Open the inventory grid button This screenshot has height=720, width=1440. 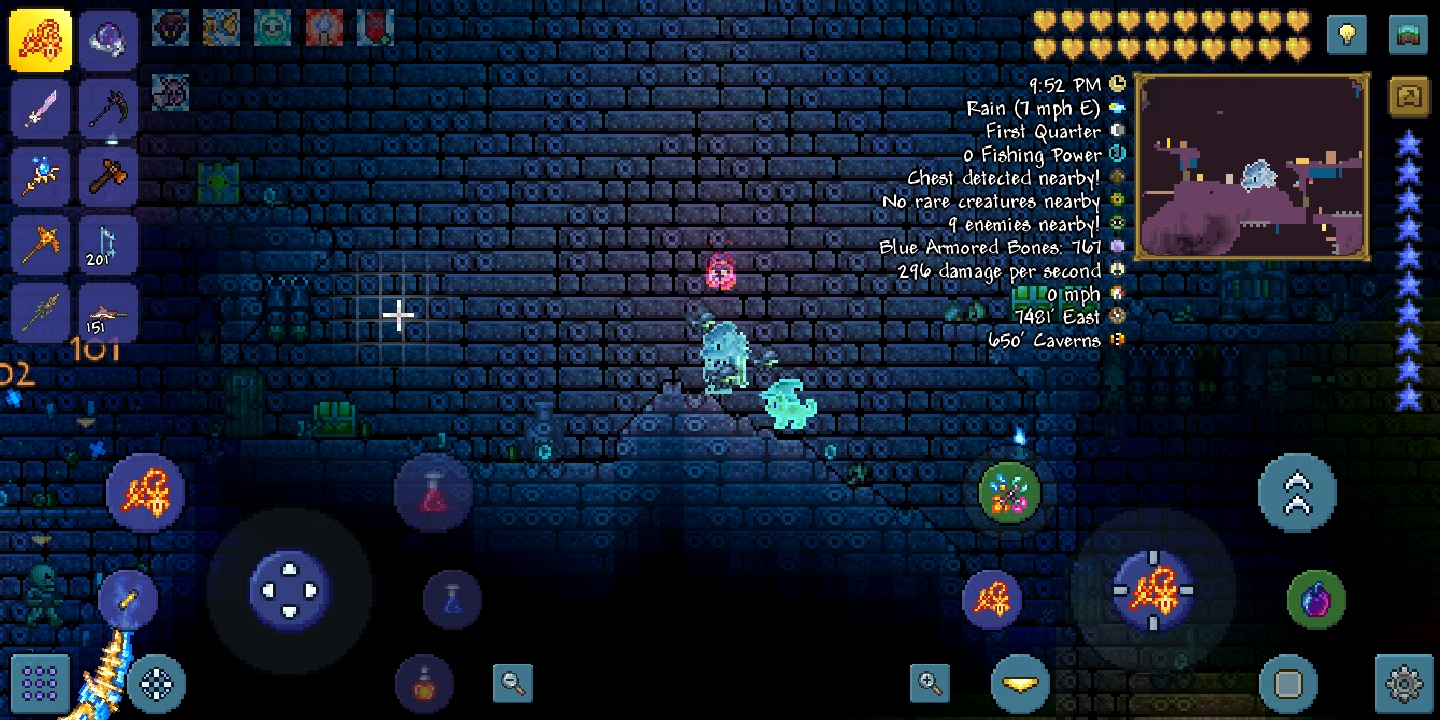click(x=41, y=684)
